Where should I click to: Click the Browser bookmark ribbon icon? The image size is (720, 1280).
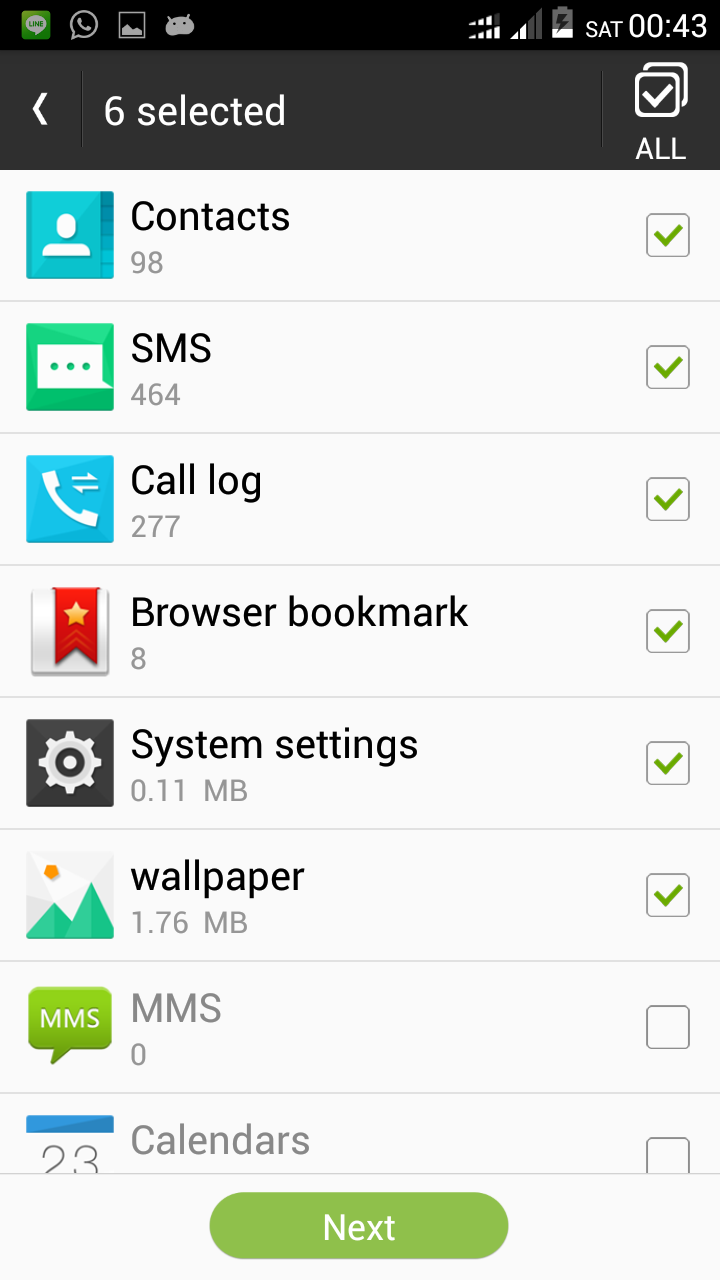click(x=70, y=630)
